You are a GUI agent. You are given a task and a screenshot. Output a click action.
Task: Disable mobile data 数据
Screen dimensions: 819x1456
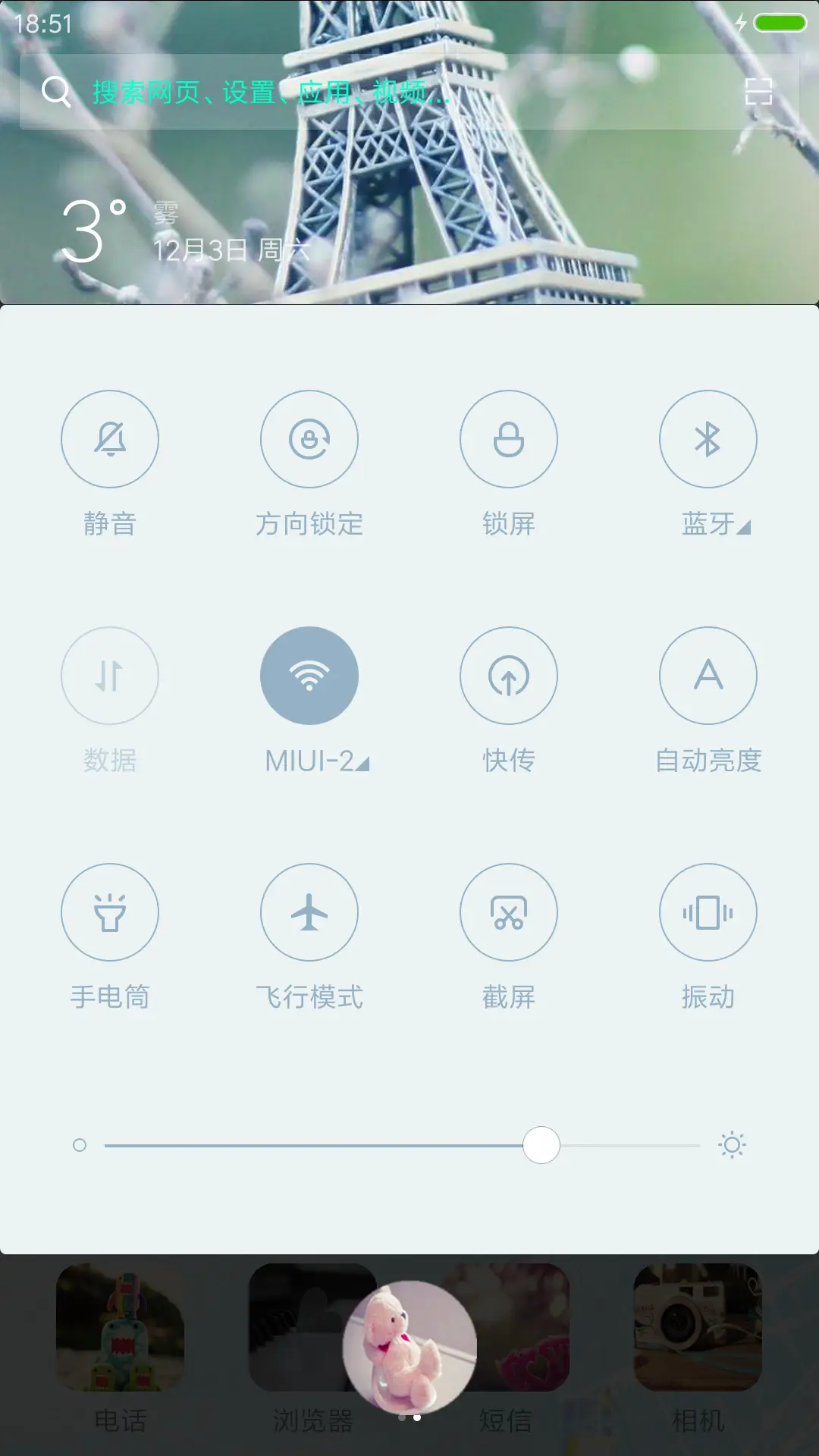coord(110,676)
